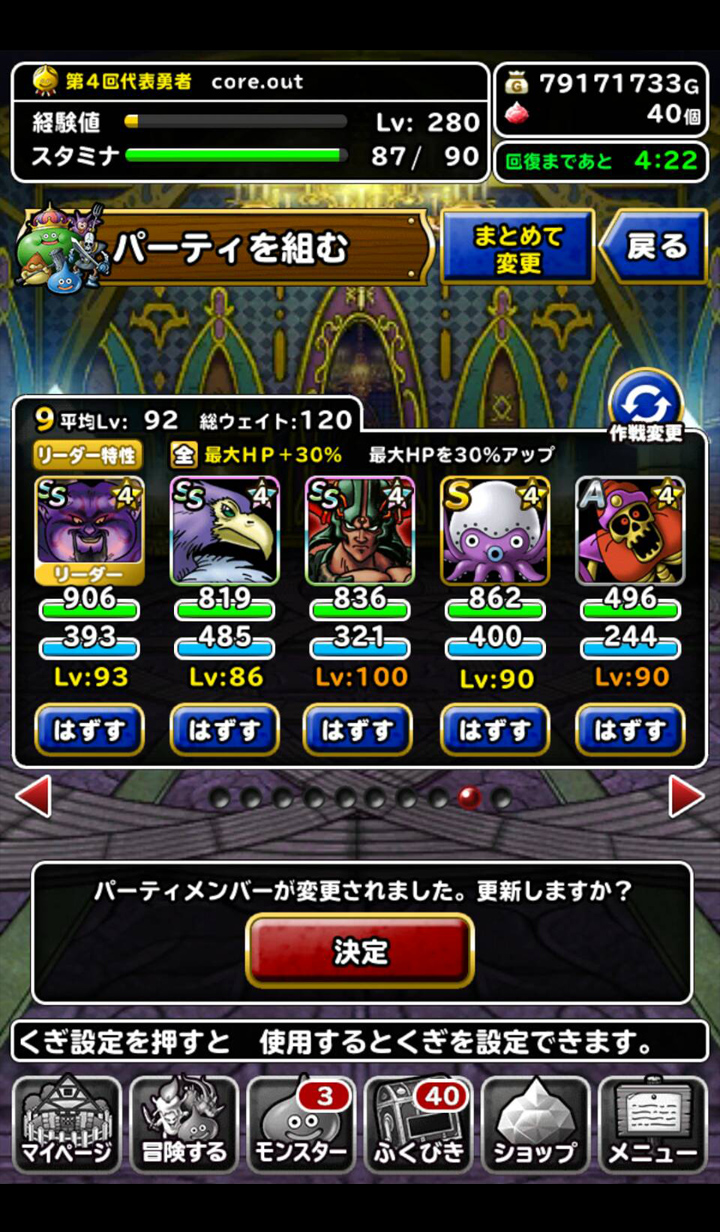
Task: Confirm party update with 決定
Action: pyautogui.click(x=359, y=950)
